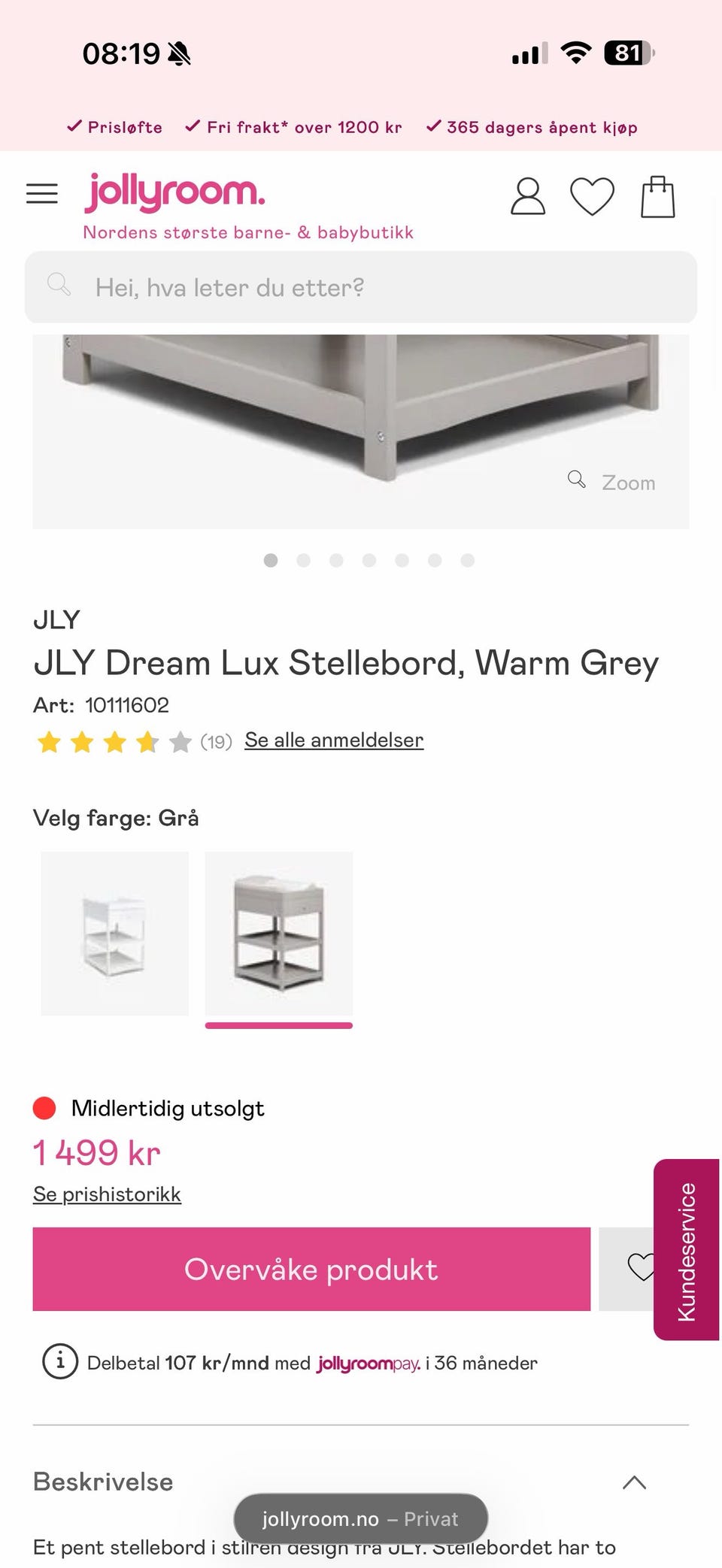Open the wishlist heart icon in header
This screenshot has width=722, height=1568.
pos(593,197)
